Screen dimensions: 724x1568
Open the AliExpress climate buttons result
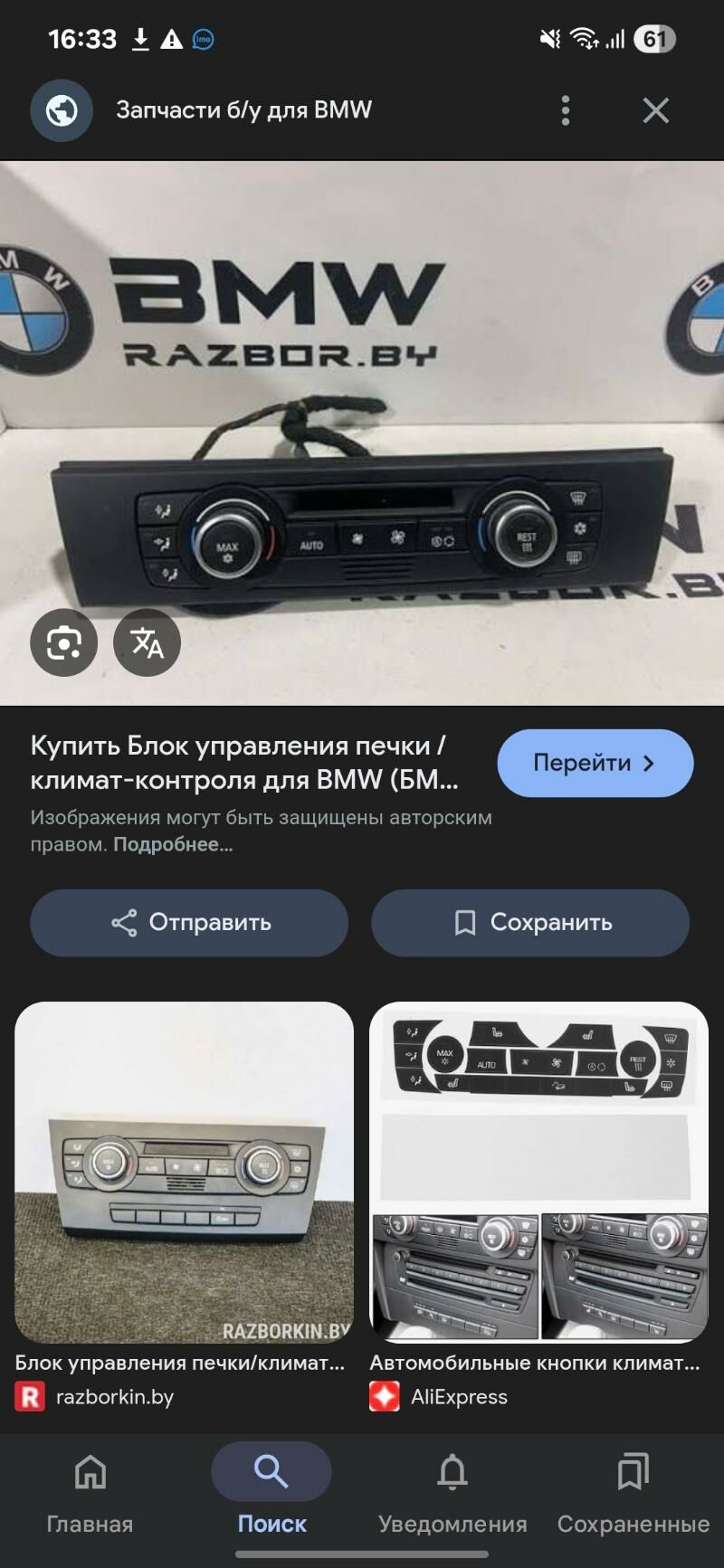pyautogui.click(x=538, y=1172)
